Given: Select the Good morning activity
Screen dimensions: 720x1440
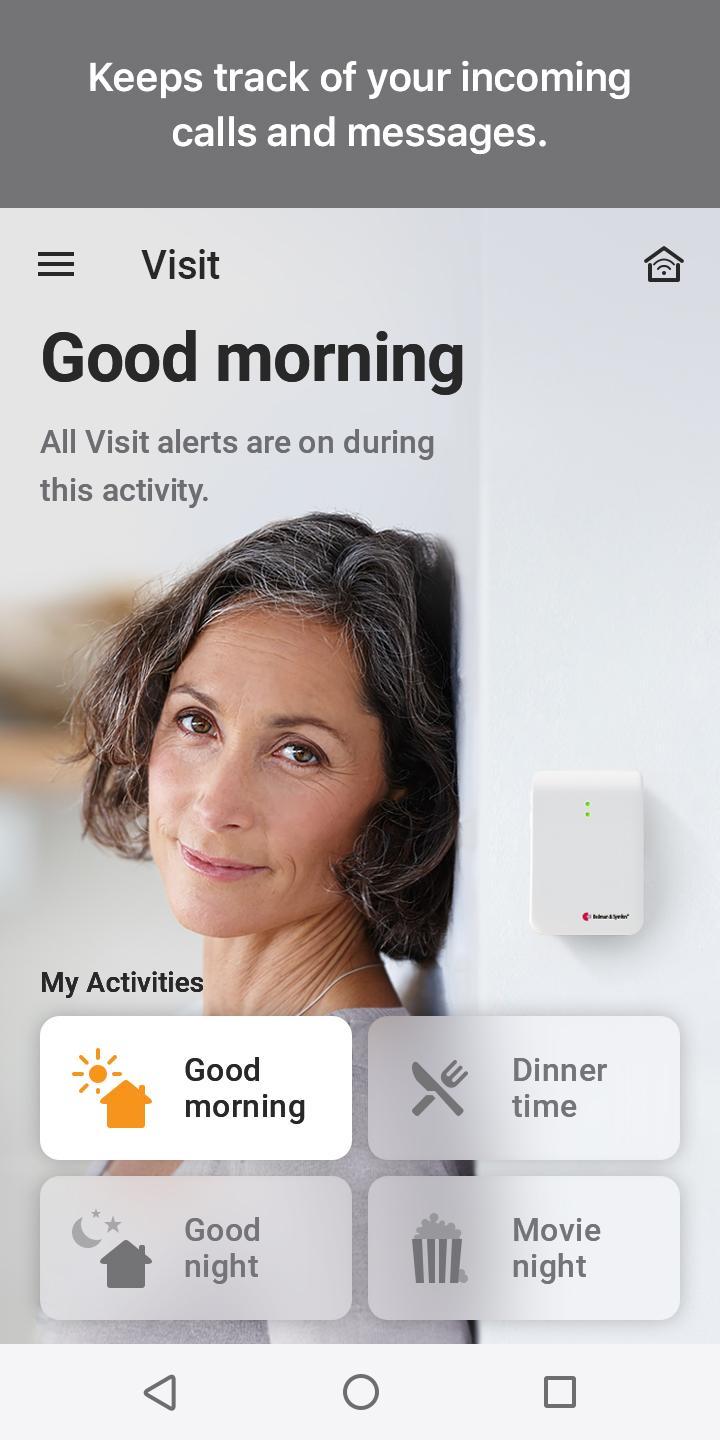Looking at the screenshot, I should tap(196, 1088).
